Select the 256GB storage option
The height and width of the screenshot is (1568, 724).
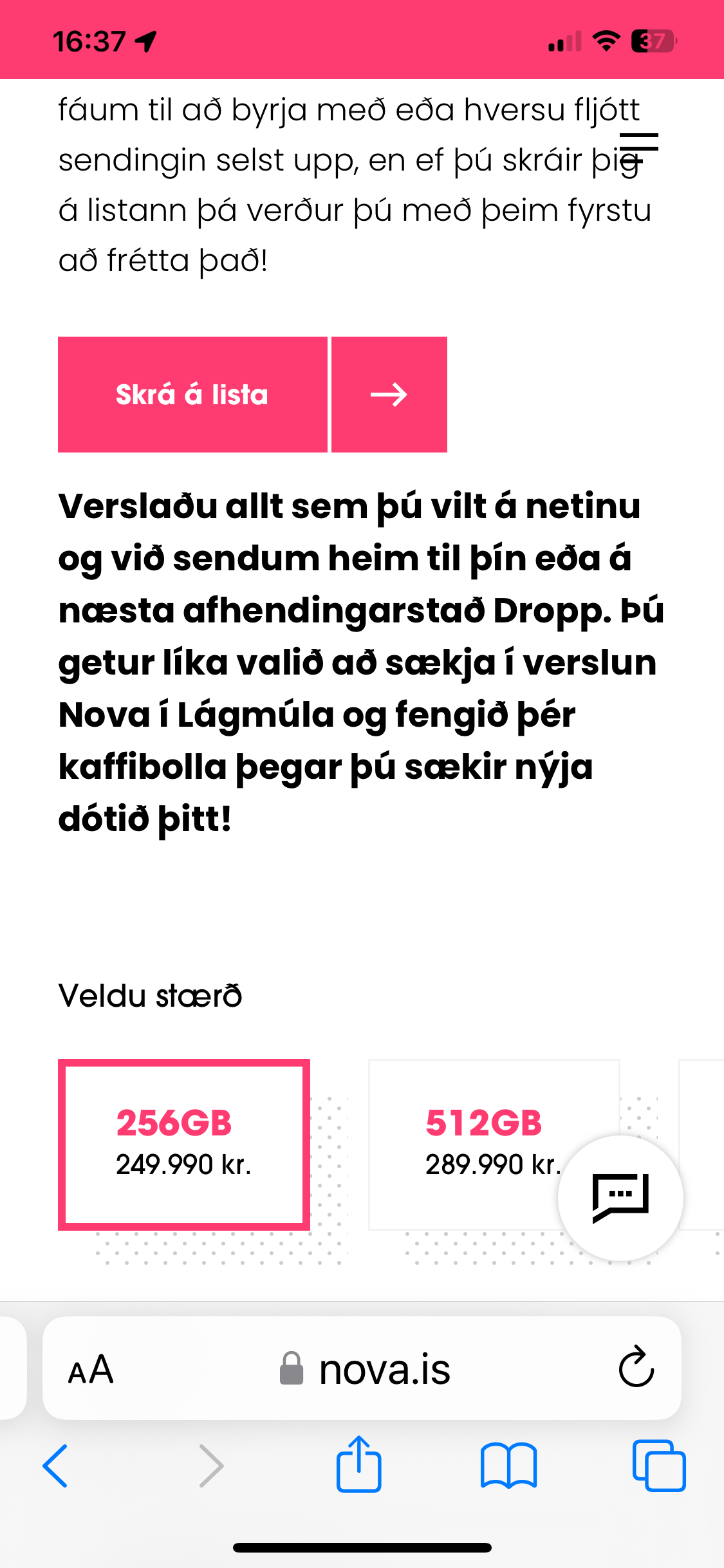184,1144
